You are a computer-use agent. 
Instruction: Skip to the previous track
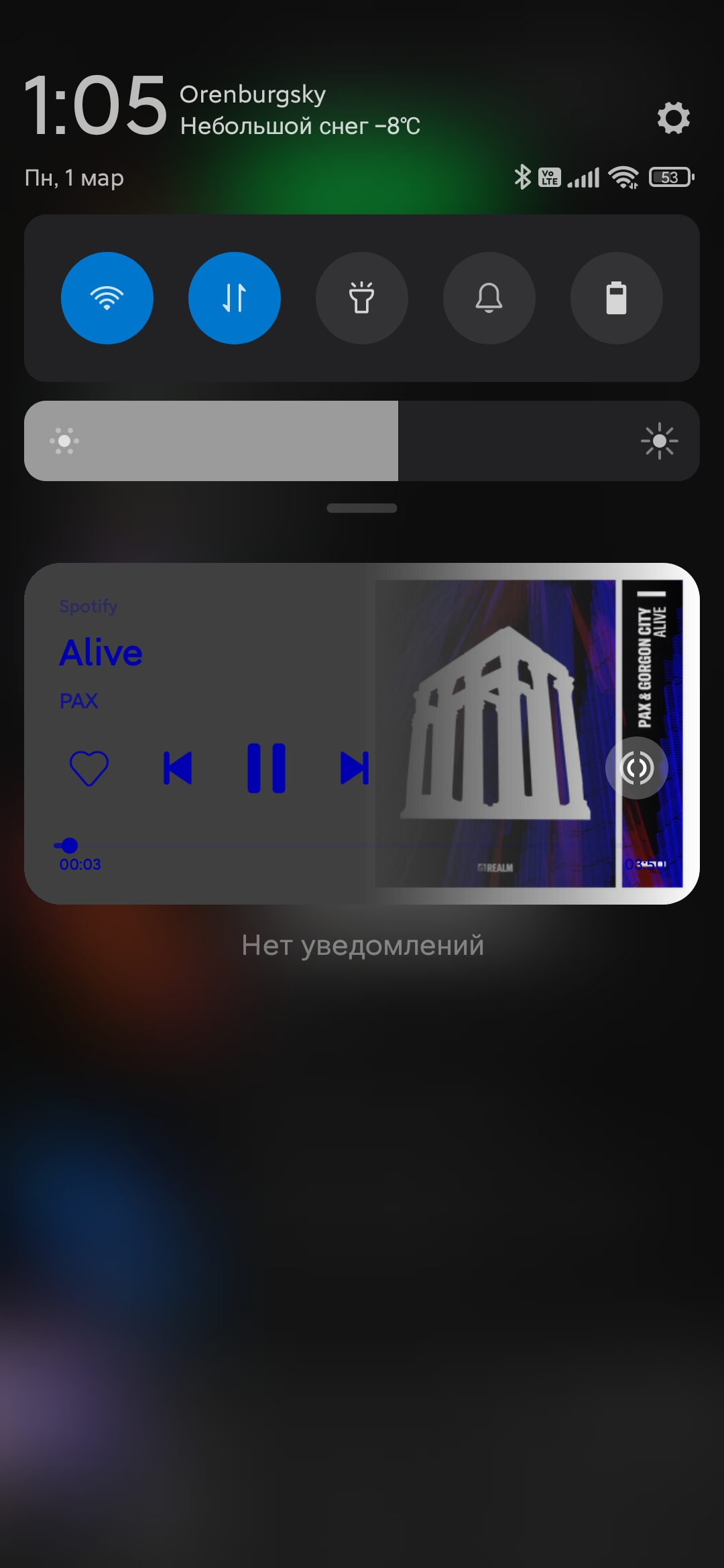tap(178, 768)
